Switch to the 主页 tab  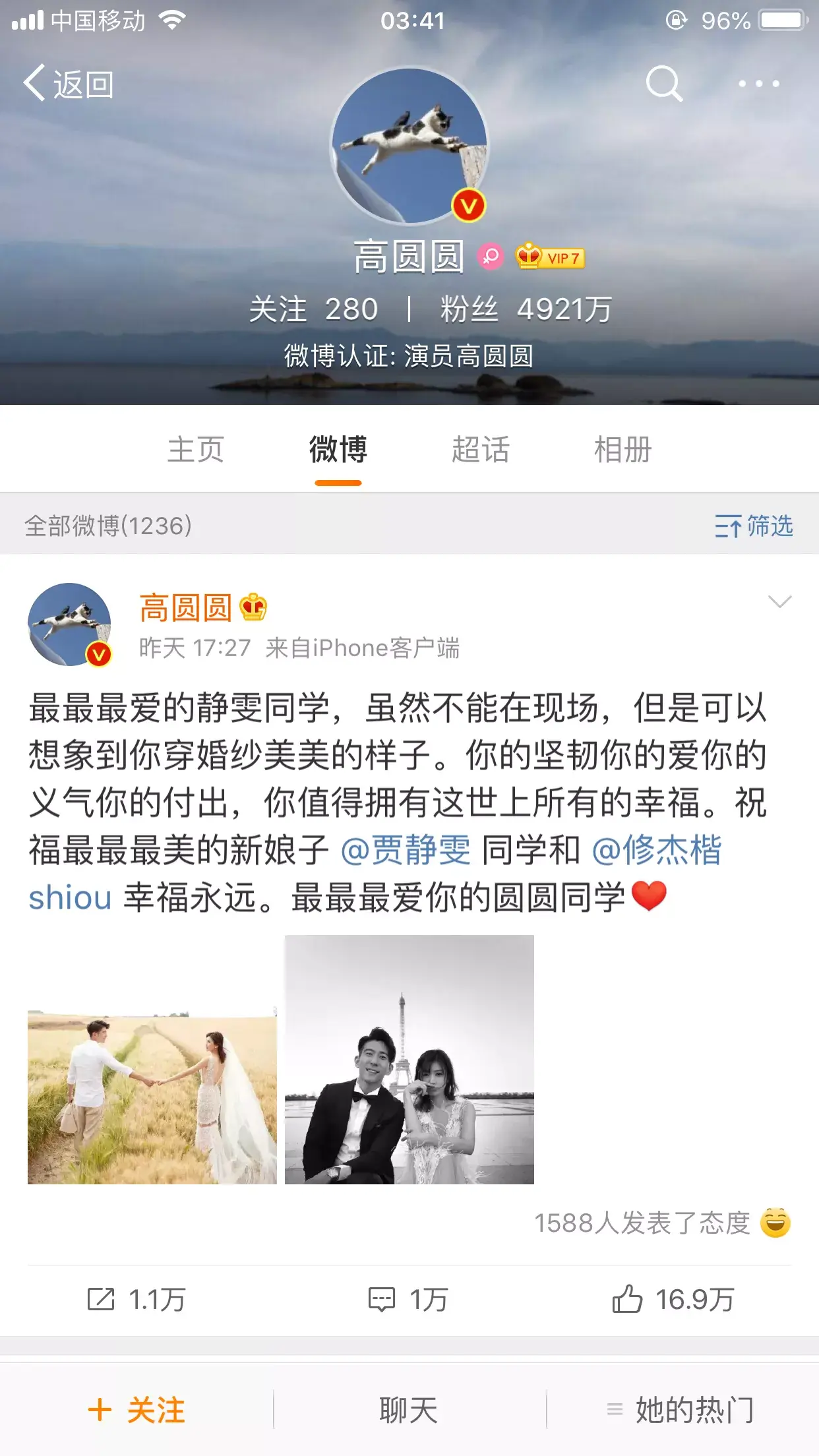click(196, 450)
